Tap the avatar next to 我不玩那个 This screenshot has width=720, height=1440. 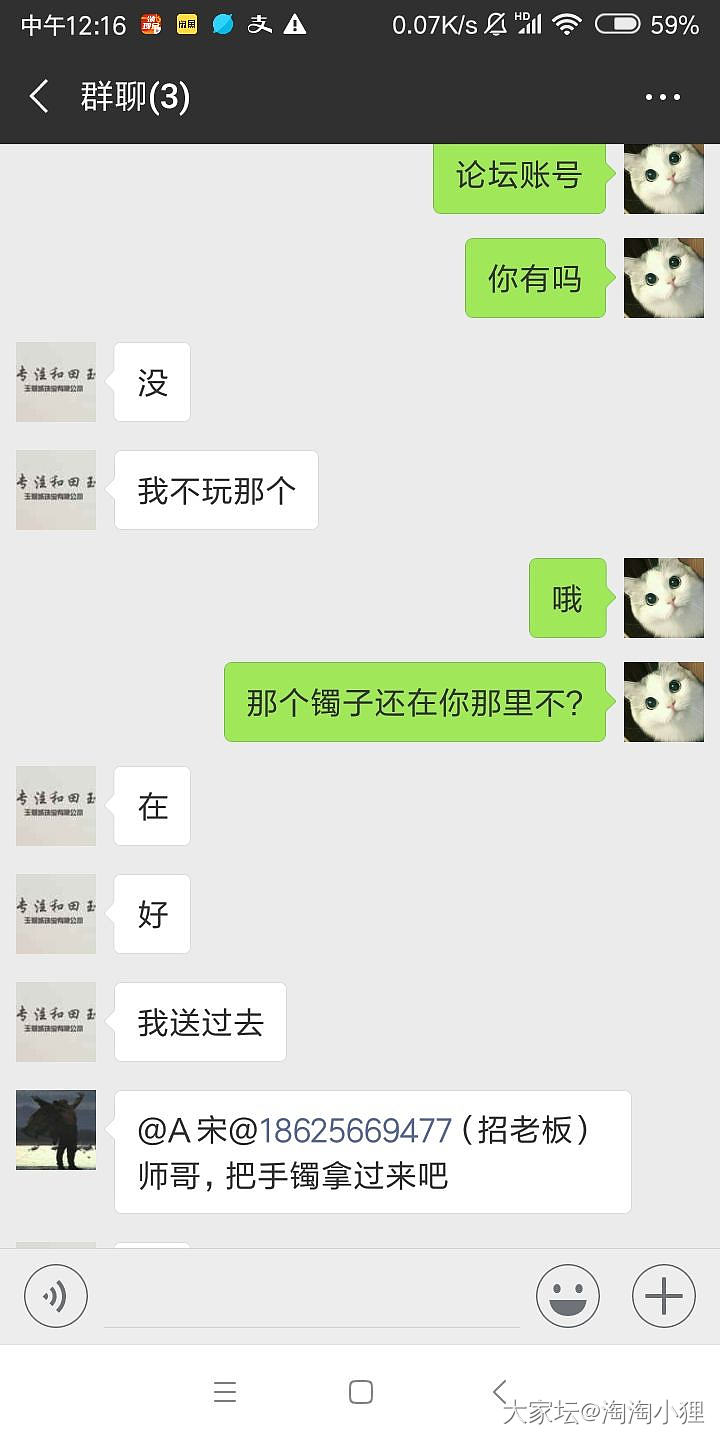[x=56, y=490]
